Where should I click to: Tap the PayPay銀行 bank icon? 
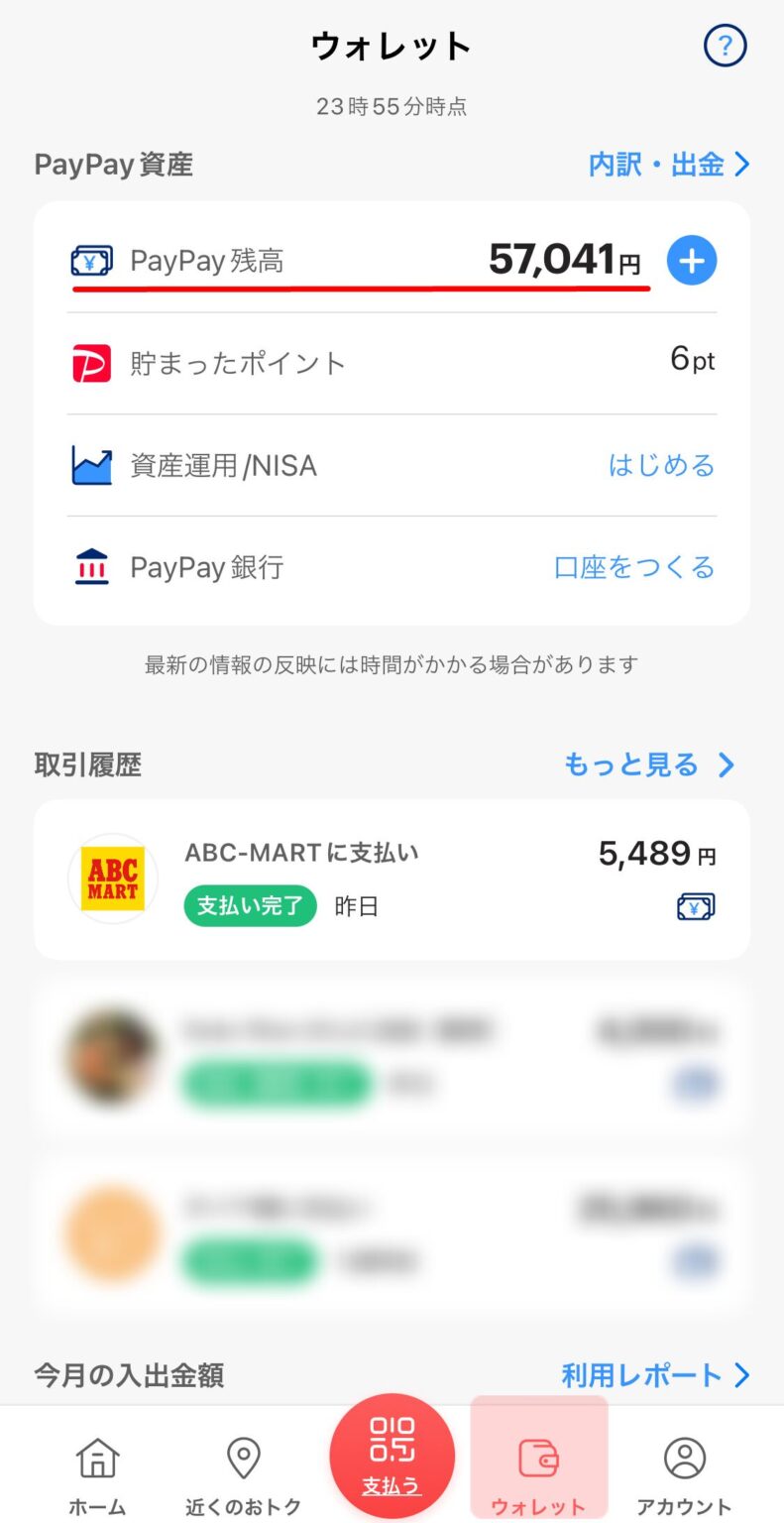click(91, 566)
